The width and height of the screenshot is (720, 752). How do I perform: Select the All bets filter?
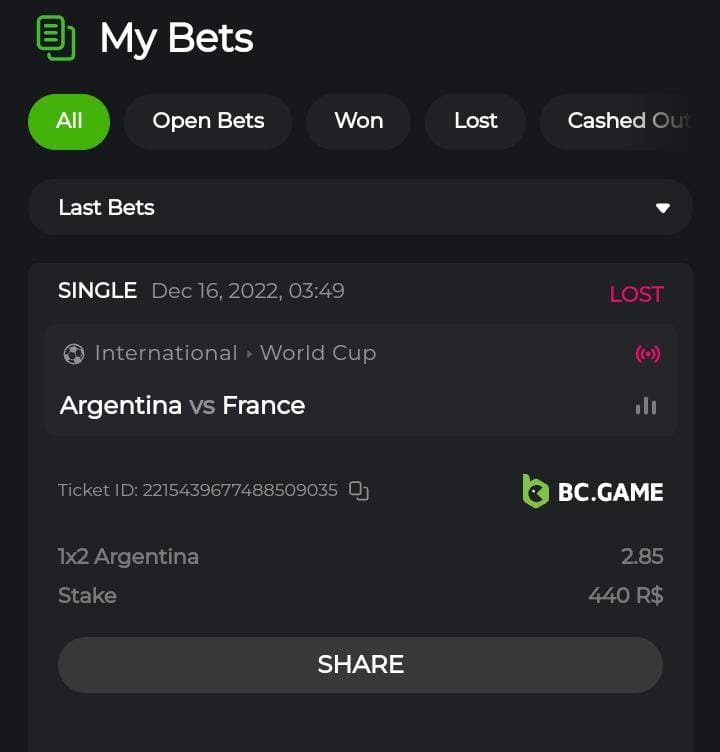pyautogui.click(x=69, y=121)
